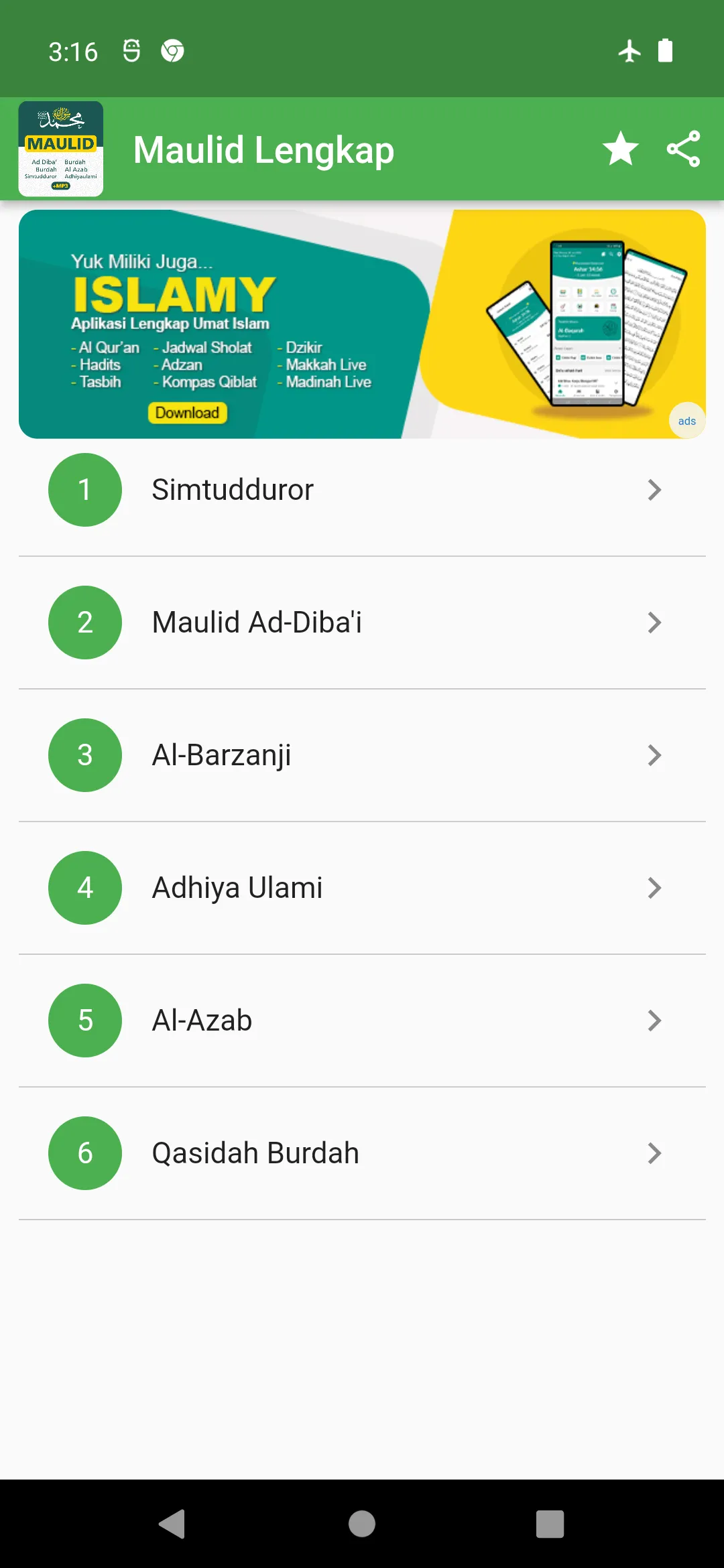This screenshot has width=724, height=1568.
Task: Select Al-Barzanji from the list
Action: [362, 755]
